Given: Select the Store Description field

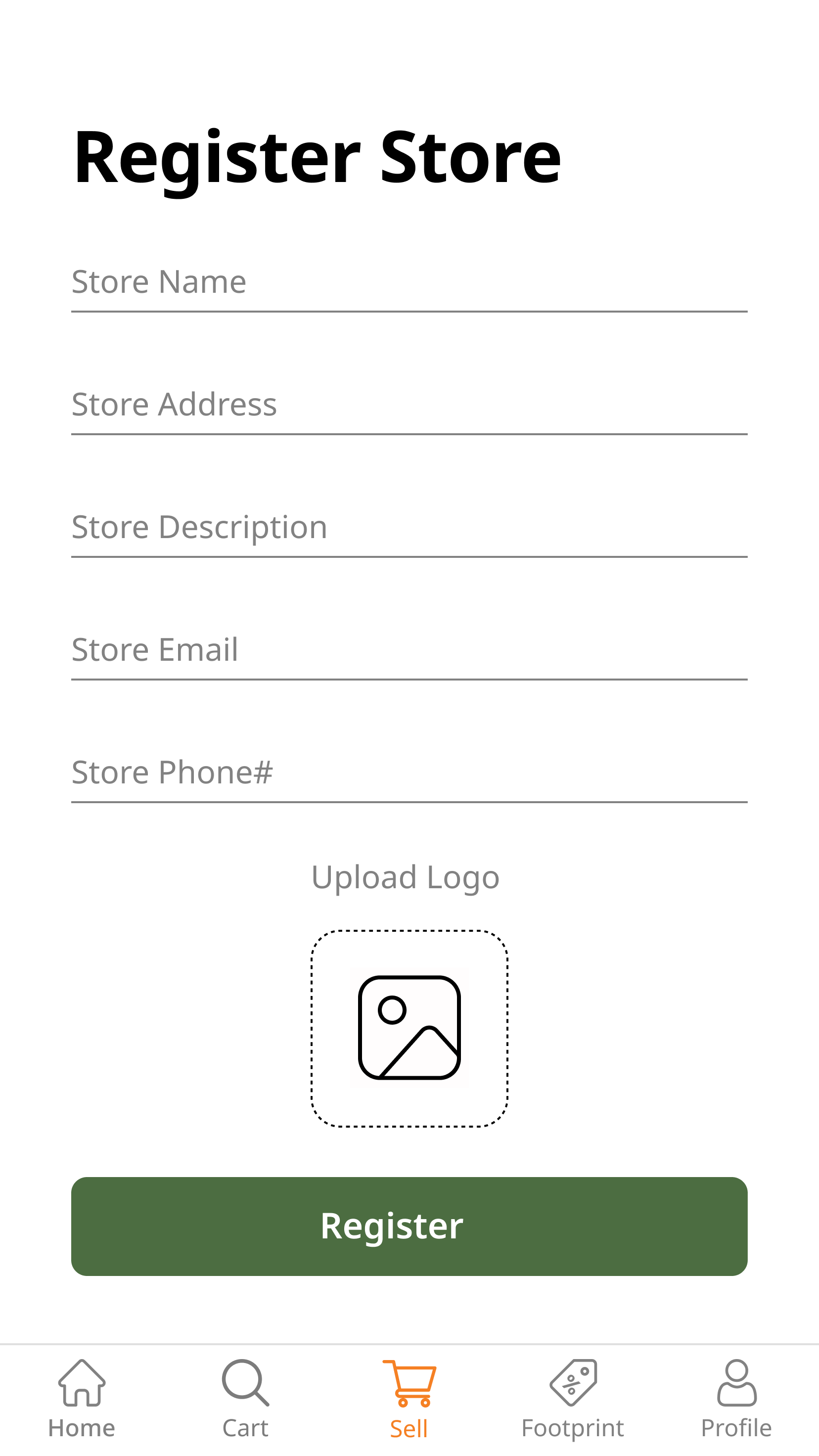Looking at the screenshot, I should 409,528.
